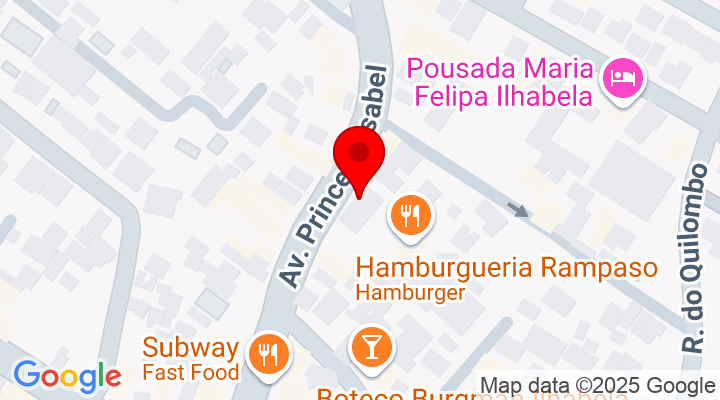Tap the Boteco bar cocktail marker
720x400 pixels.
(x=371, y=347)
